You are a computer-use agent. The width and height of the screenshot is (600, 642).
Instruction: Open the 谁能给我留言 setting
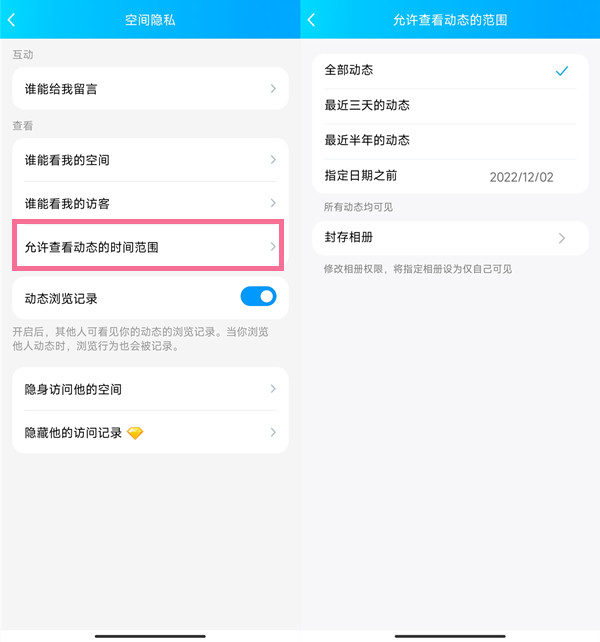point(150,89)
